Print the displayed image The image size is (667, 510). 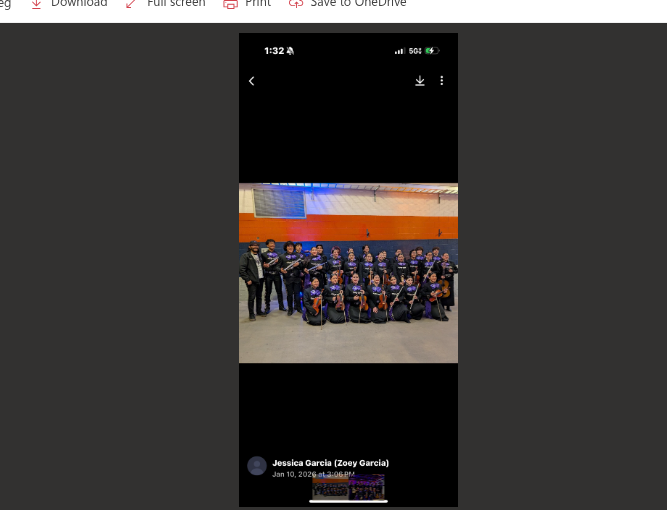click(x=248, y=4)
